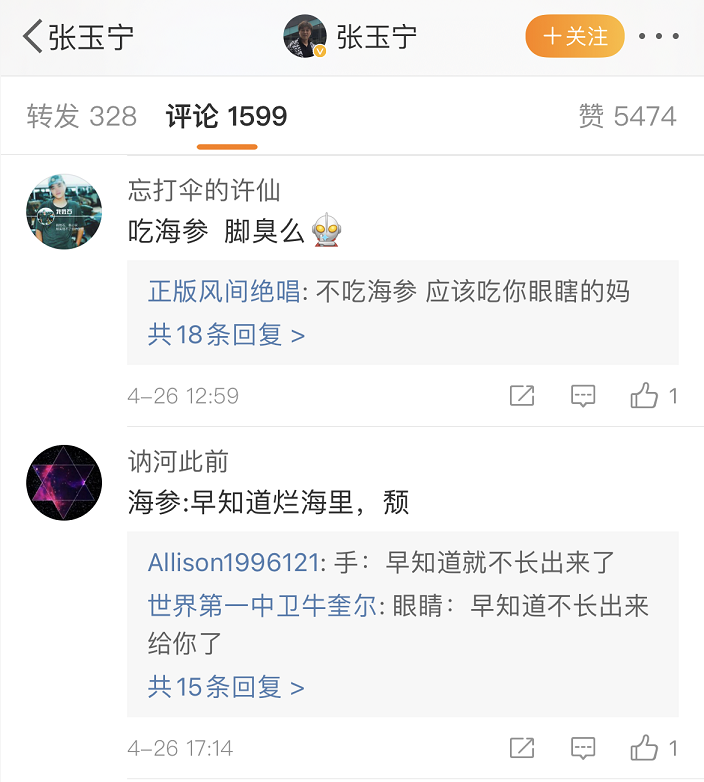Switch to the 转发 328 tab
Screen dimensions: 704x782
click(82, 117)
